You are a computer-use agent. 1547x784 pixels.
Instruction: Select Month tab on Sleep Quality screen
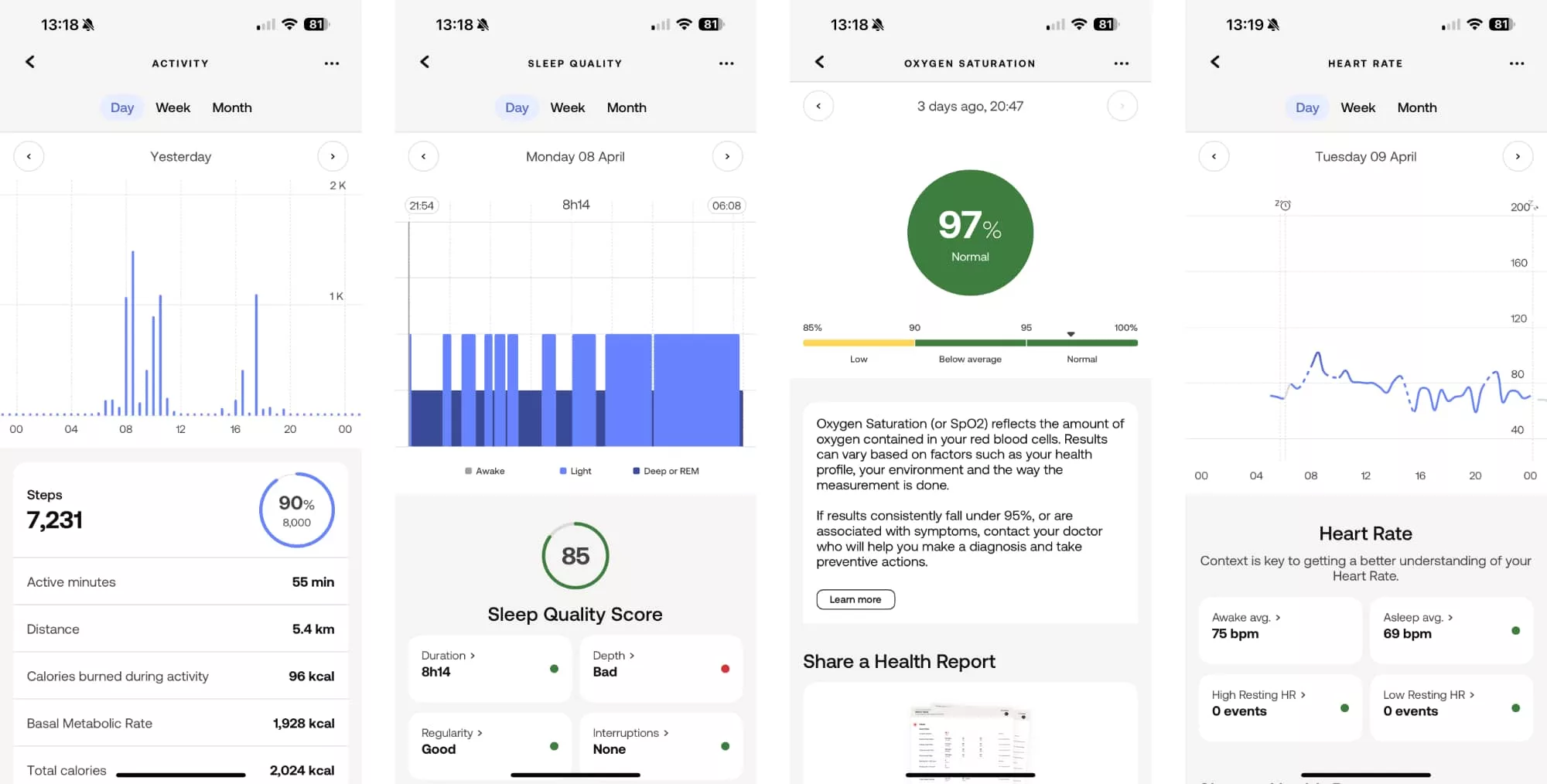tap(626, 107)
